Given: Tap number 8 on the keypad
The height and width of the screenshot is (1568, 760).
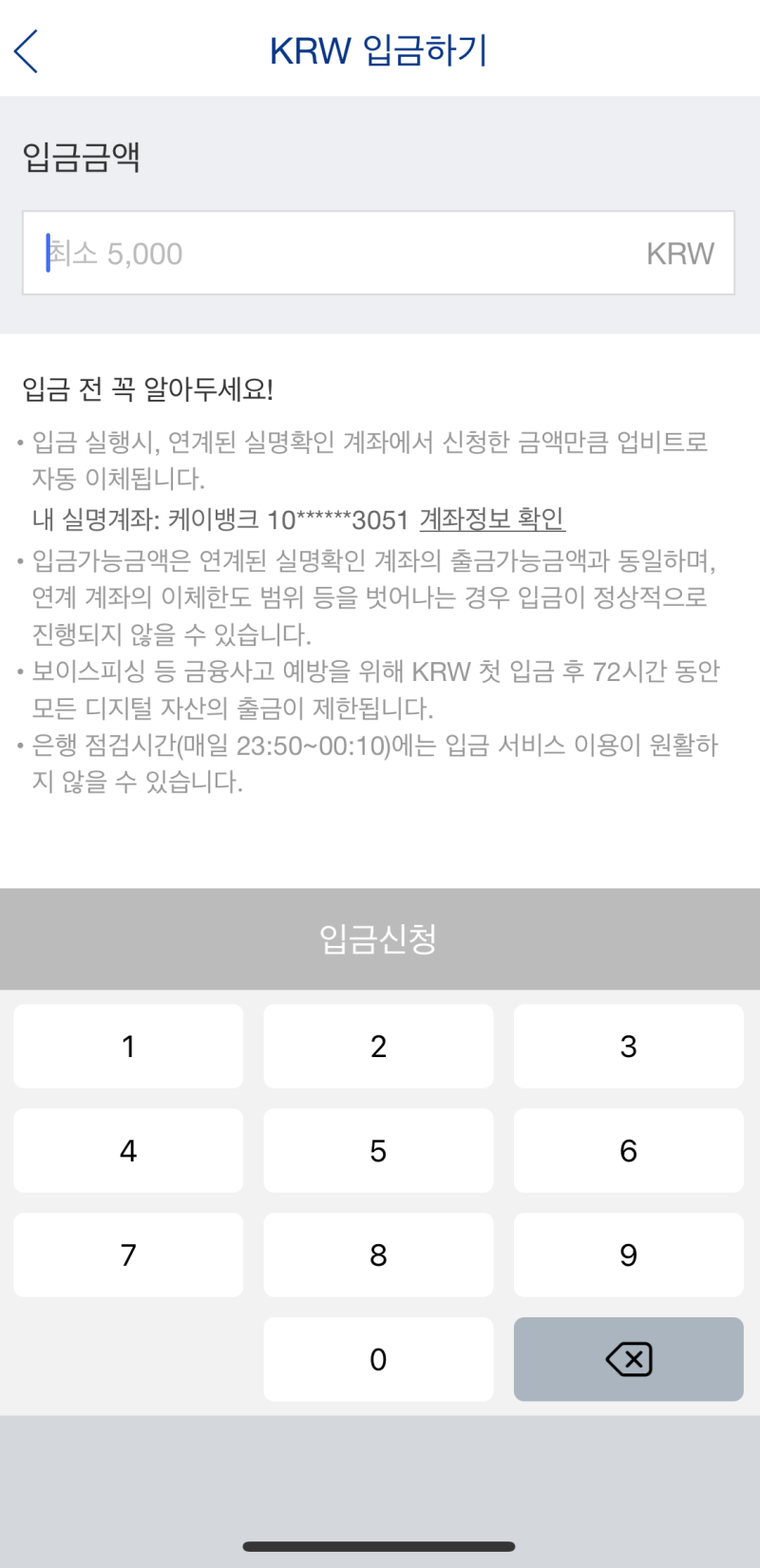Looking at the screenshot, I should [378, 1255].
